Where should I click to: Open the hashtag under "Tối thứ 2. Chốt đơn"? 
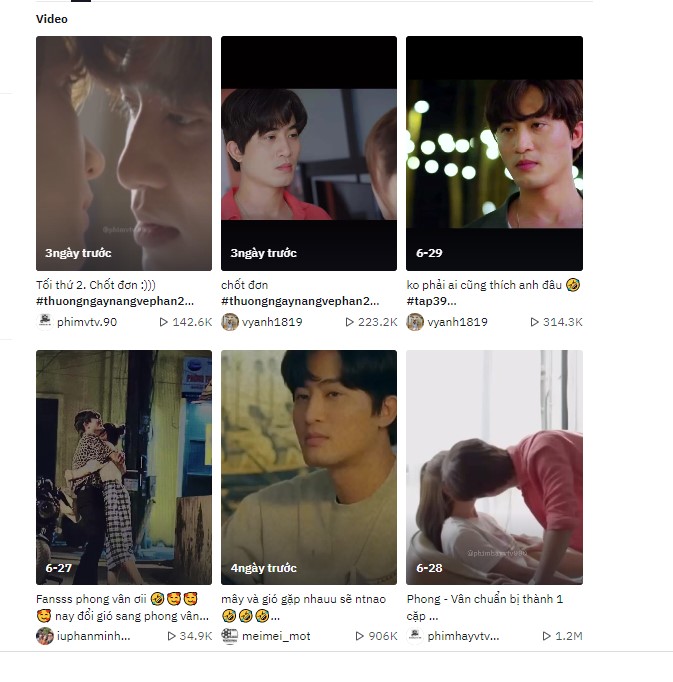point(115,301)
